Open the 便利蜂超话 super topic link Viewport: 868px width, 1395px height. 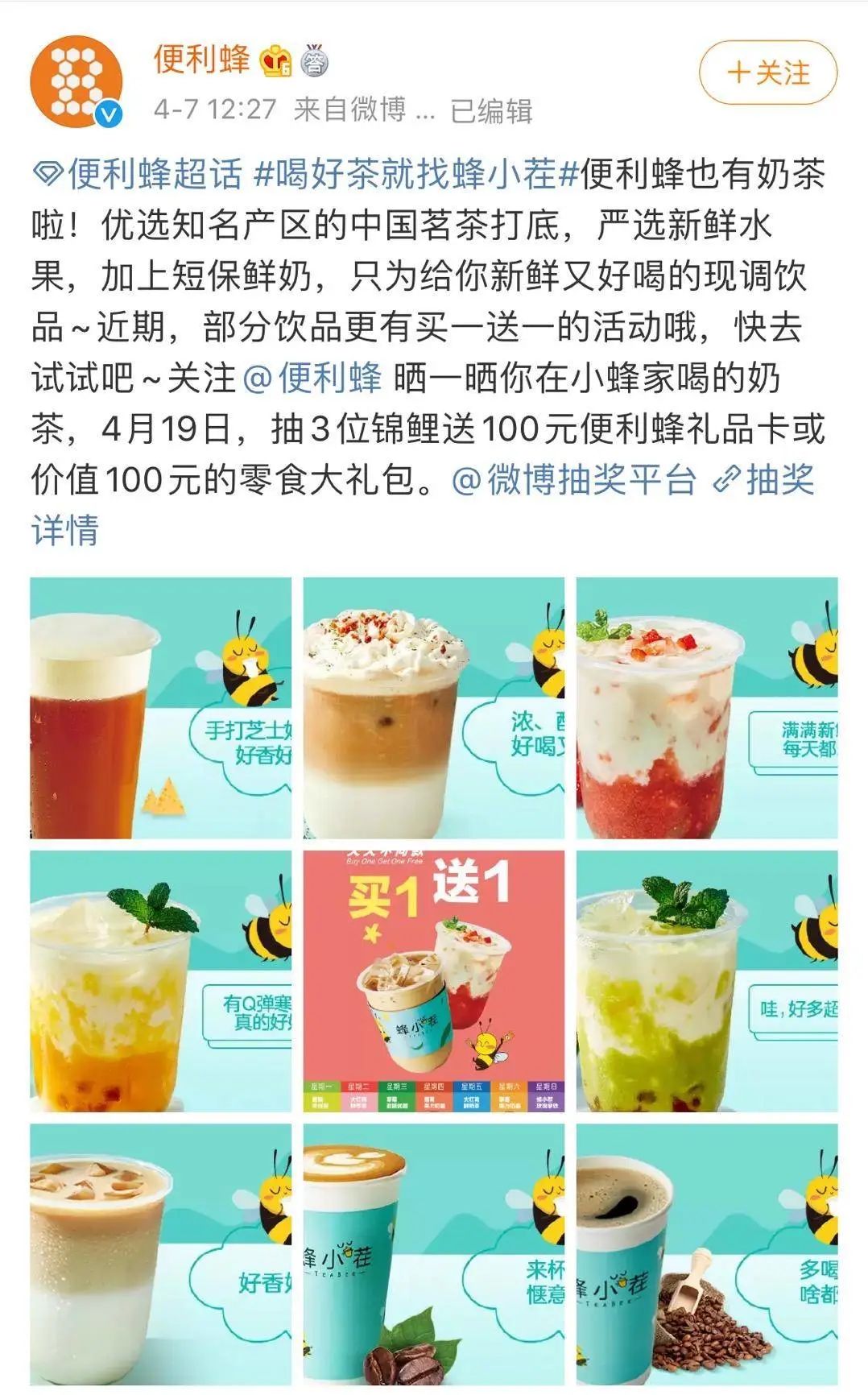(138, 174)
